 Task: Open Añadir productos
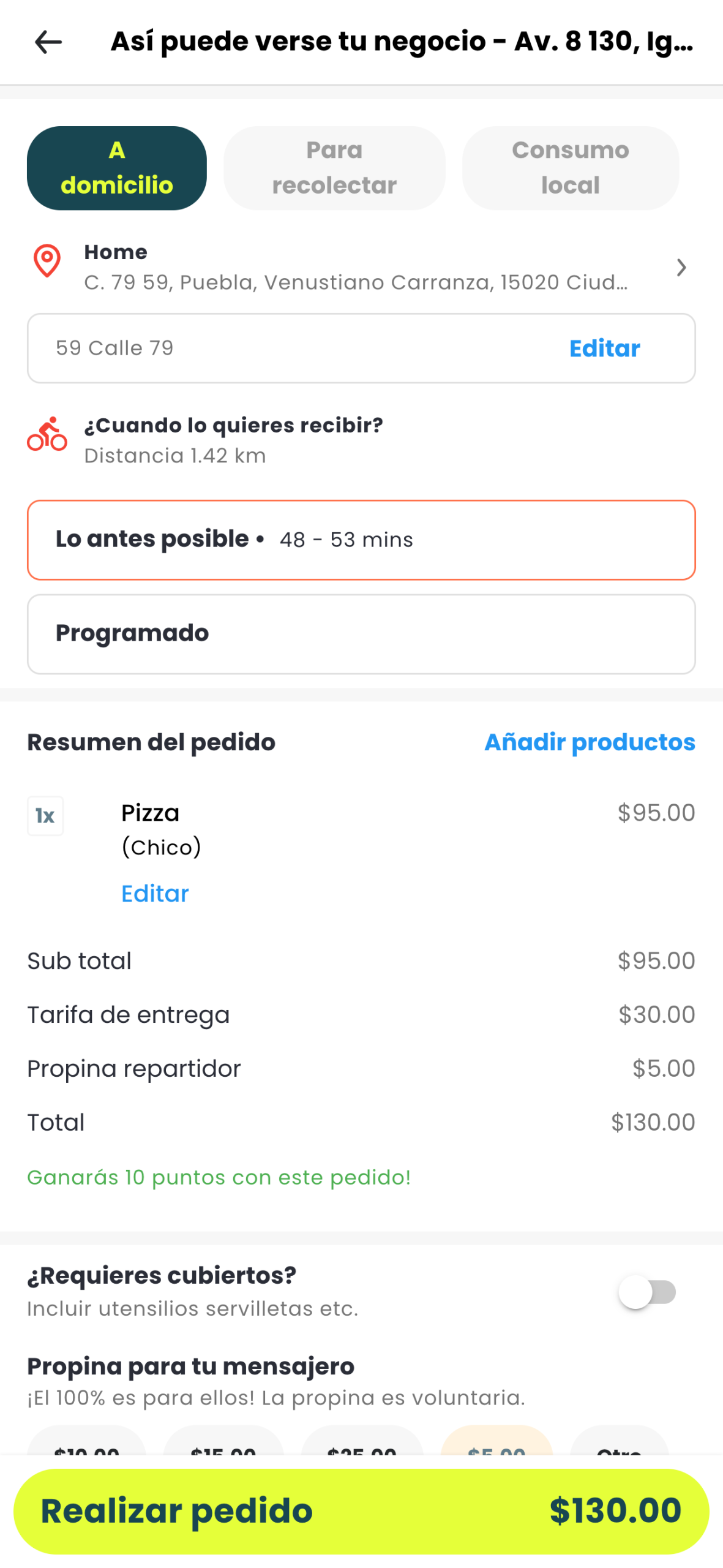click(590, 742)
